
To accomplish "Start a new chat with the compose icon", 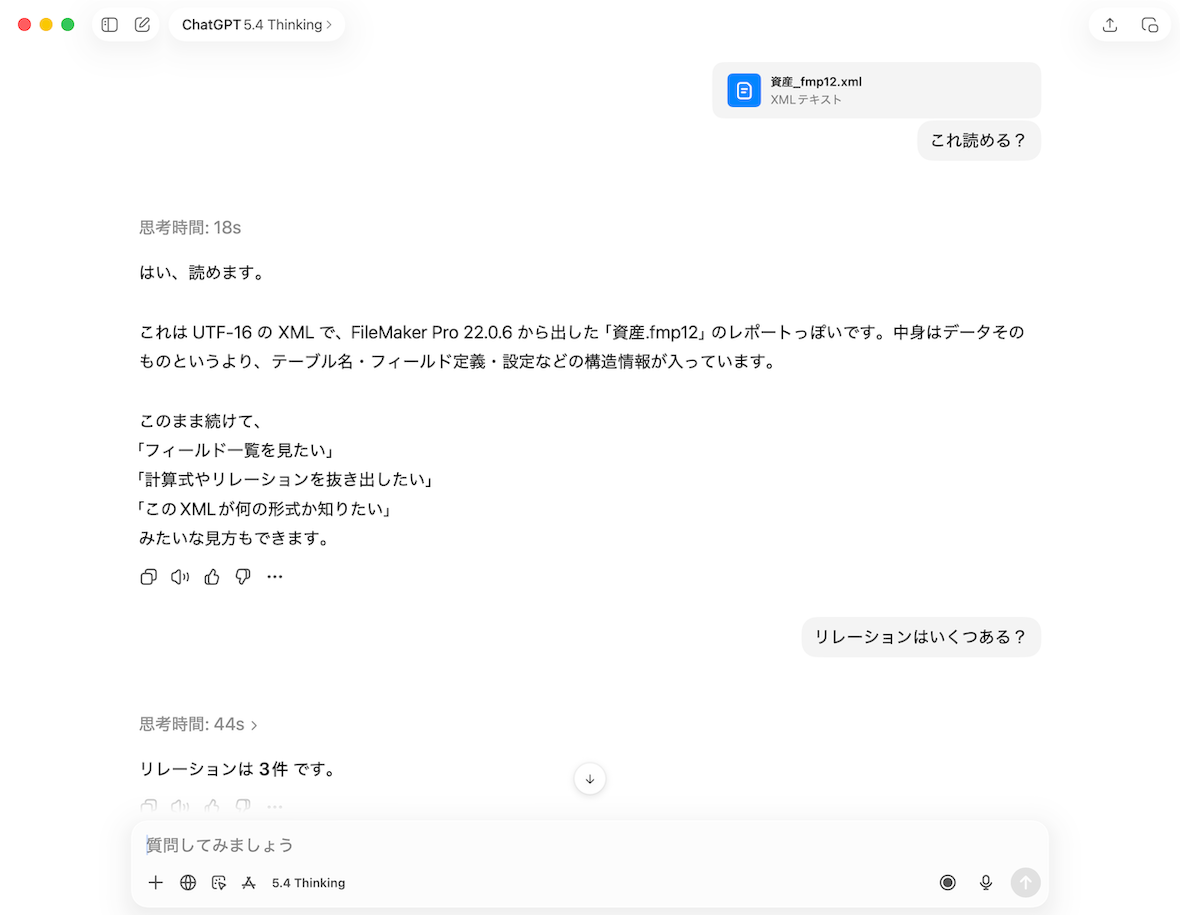I will point(142,25).
